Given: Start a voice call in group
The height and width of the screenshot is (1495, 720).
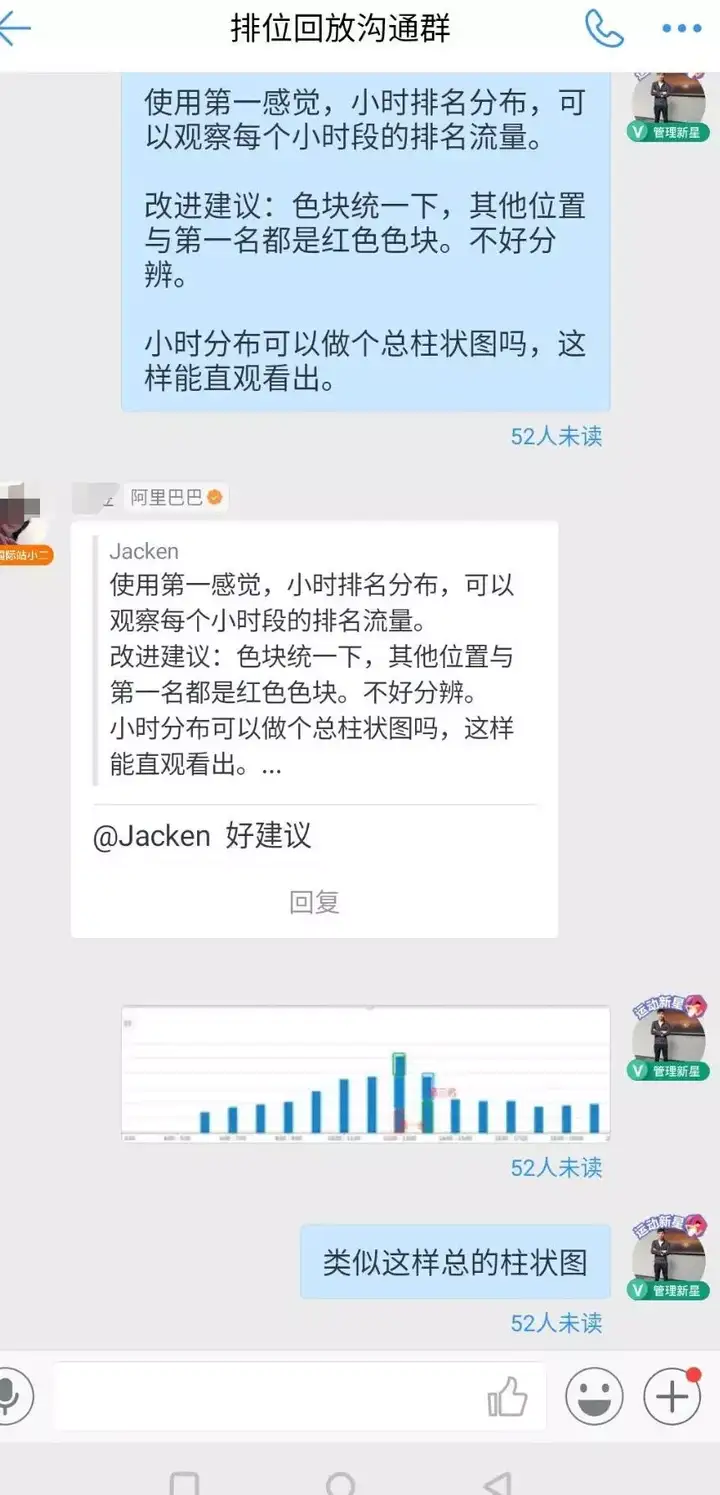Looking at the screenshot, I should pyautogui.click(x=604, y=29).
